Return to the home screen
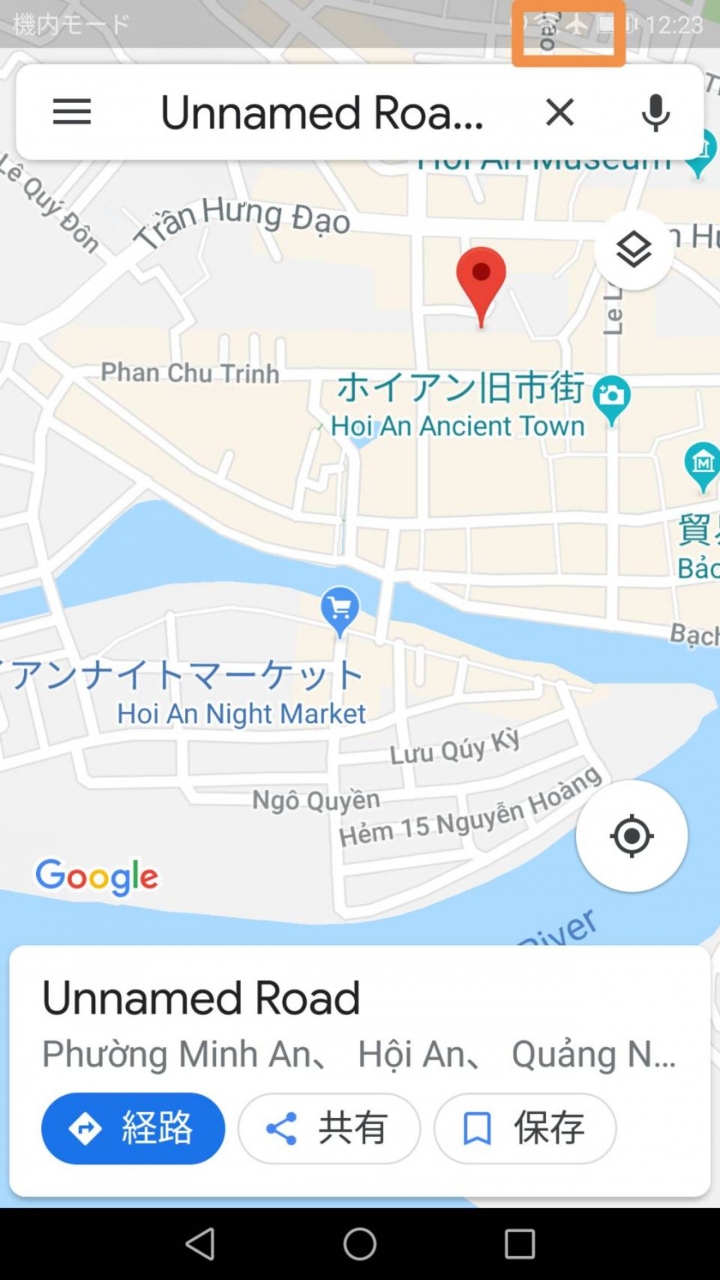 pos(360,1243)
